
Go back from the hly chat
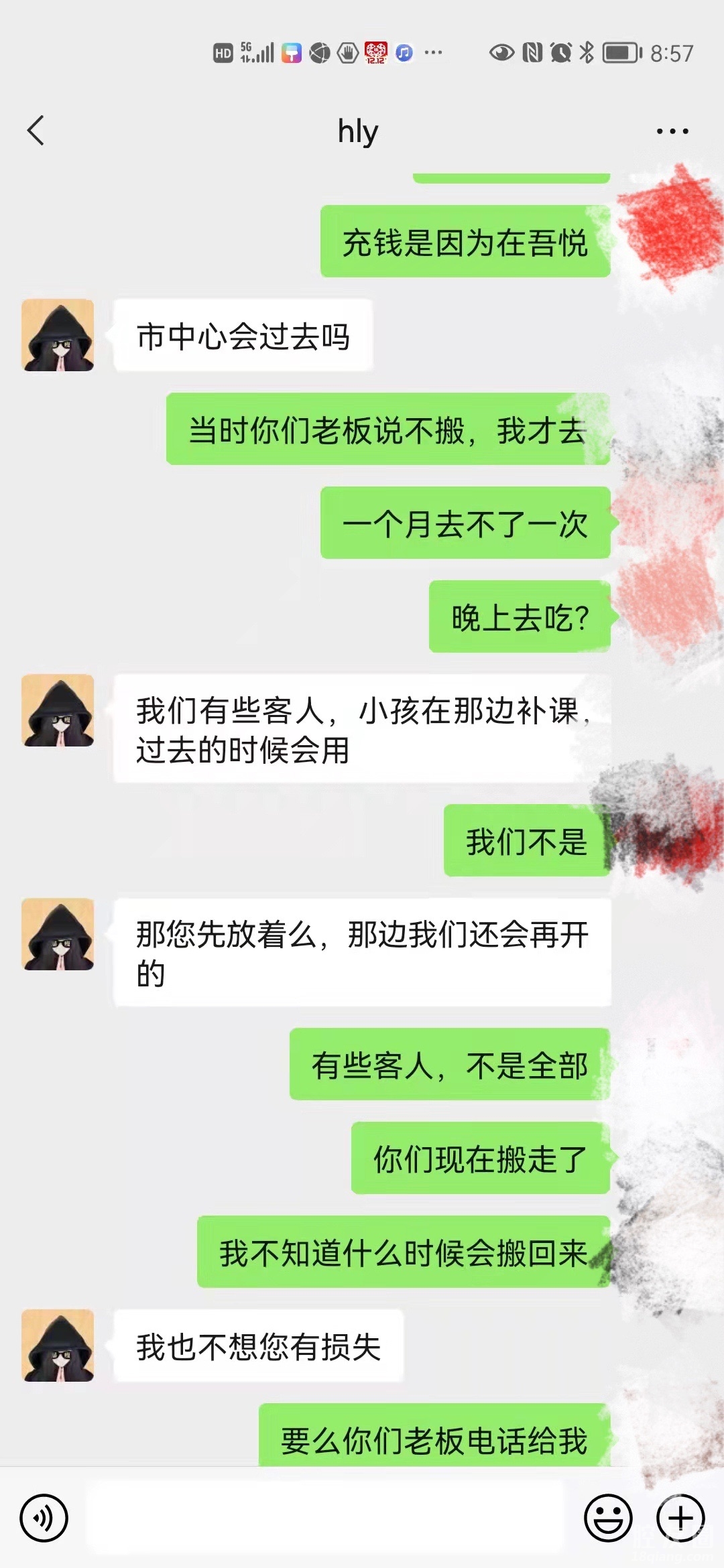(36, 131)
